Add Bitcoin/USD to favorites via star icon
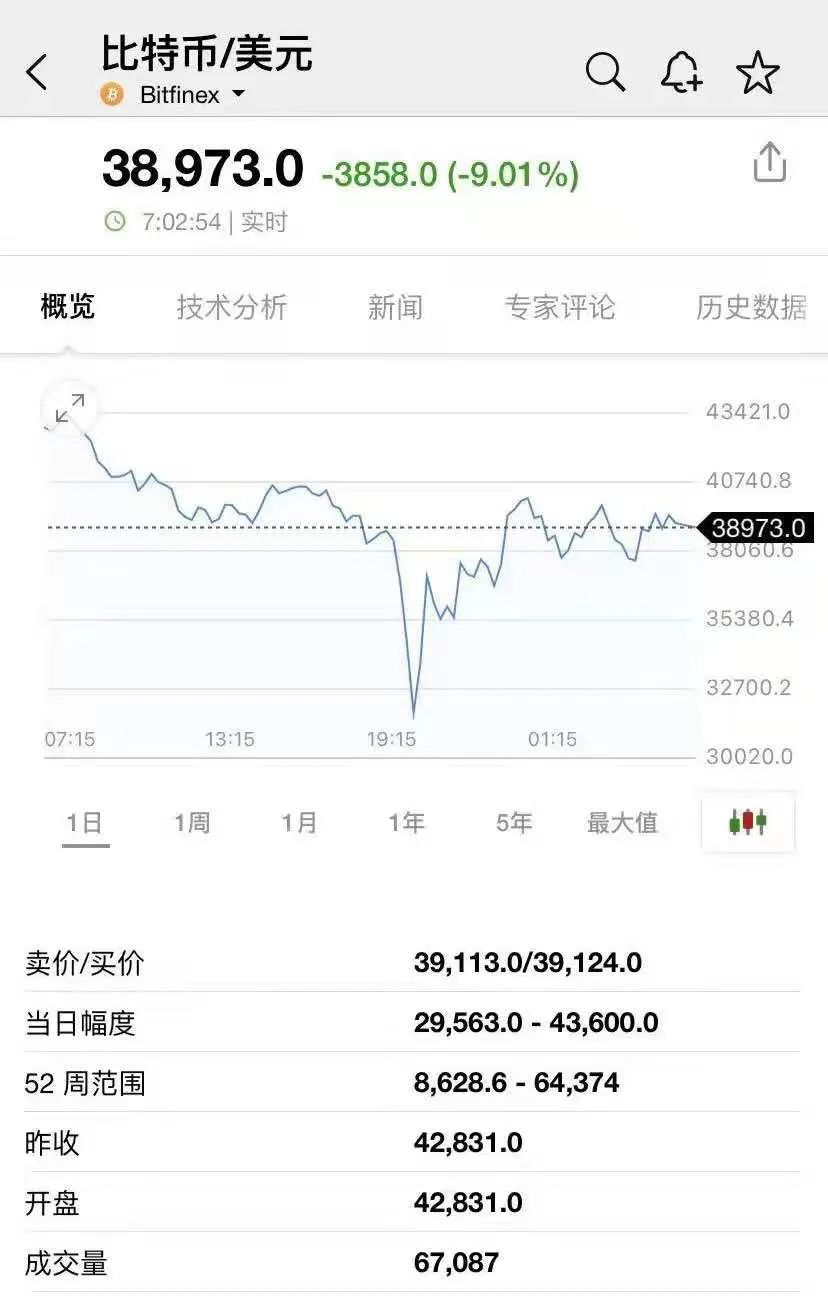The width and height of the screenshot is (828, 1311). [x=757, y=71]
